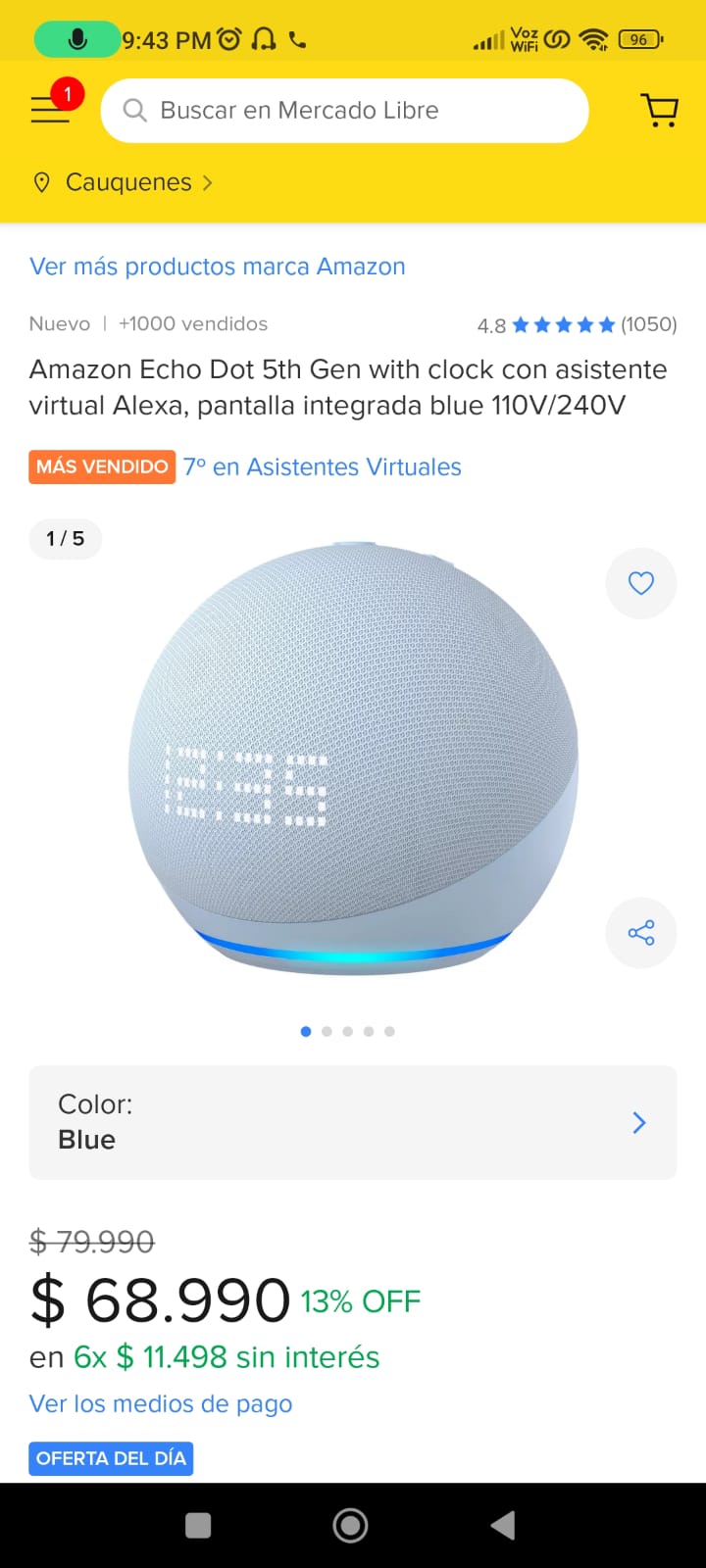706x1568 pixels.
Task: View the 4.8 star product reviews
Action: tap(577, 324)
